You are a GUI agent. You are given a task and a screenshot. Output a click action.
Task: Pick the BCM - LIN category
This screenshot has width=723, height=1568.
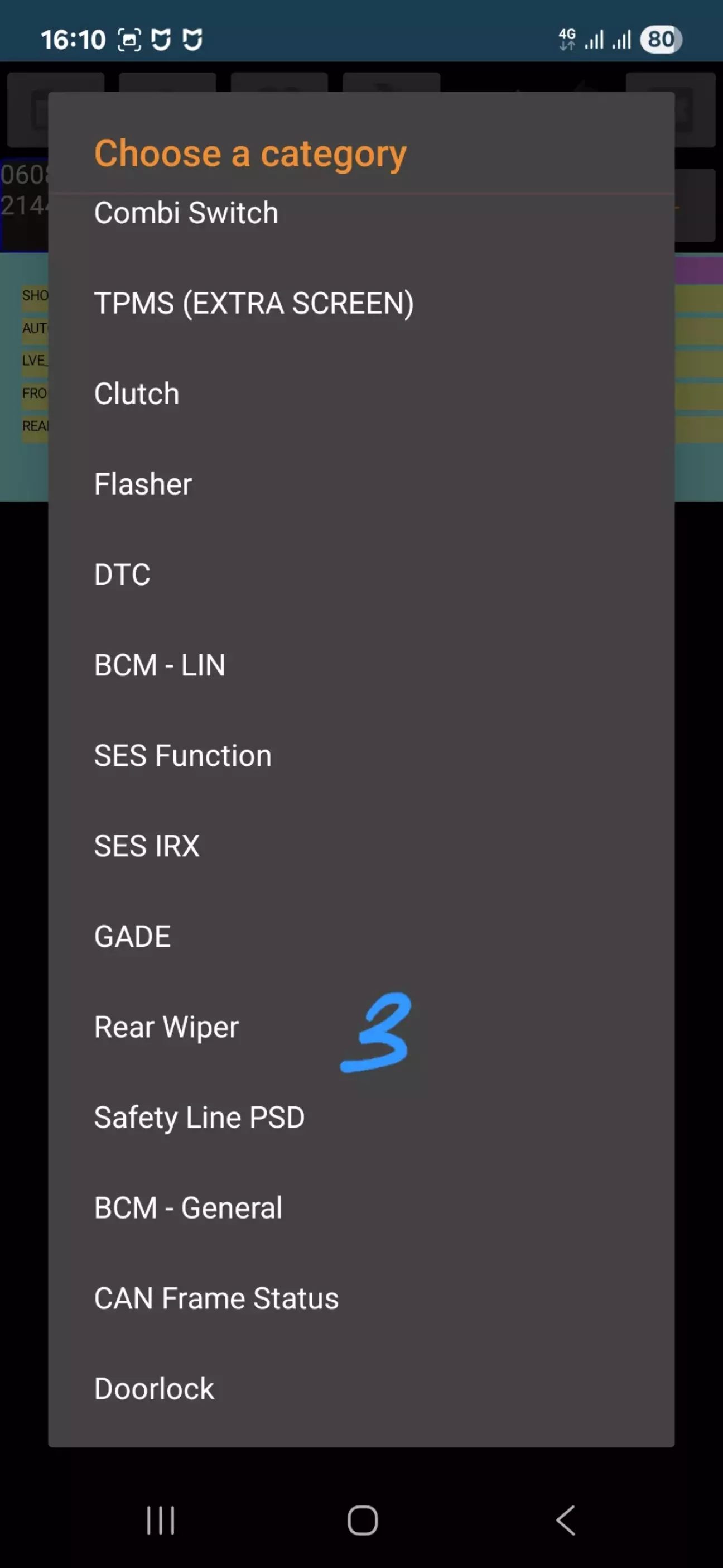coord(361,665)
